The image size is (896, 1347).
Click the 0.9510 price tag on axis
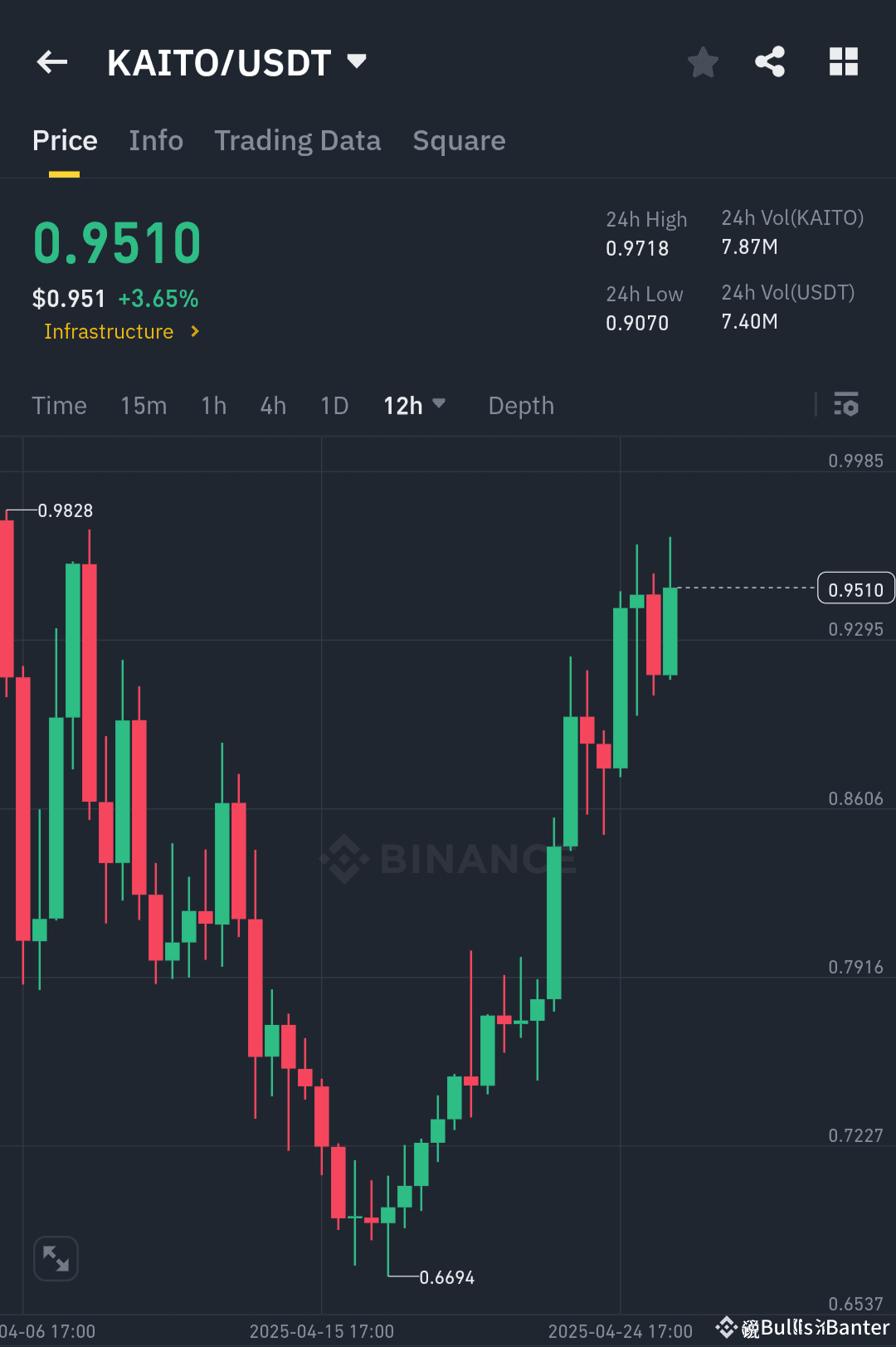coord(855,588)
